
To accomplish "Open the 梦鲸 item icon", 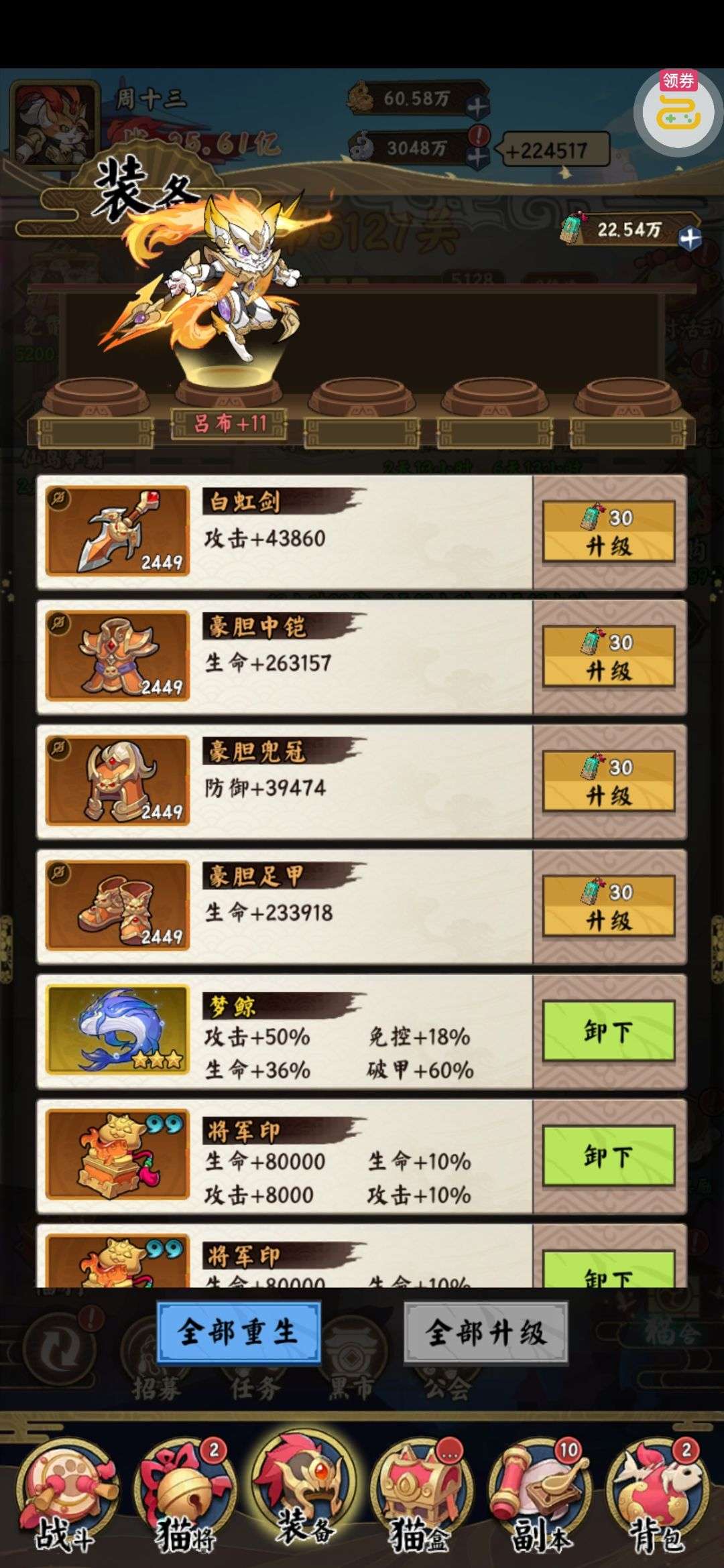I will pos(117,1031).
